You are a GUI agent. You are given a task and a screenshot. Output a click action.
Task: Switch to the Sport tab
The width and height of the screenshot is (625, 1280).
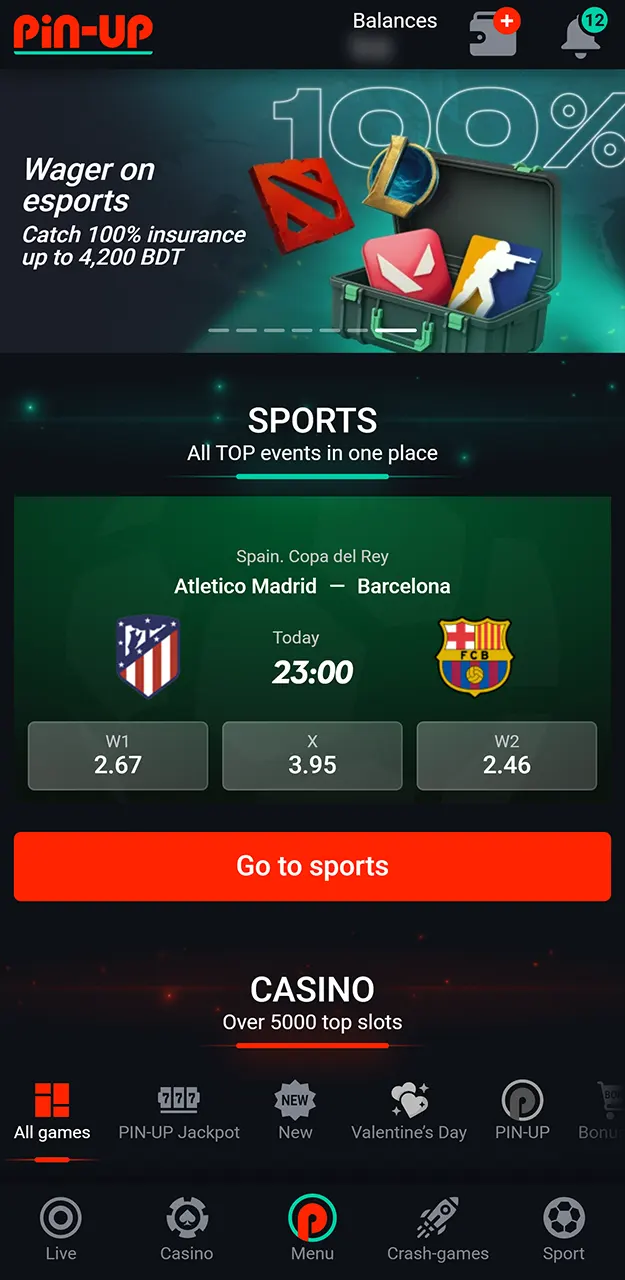coord(564,1230)
